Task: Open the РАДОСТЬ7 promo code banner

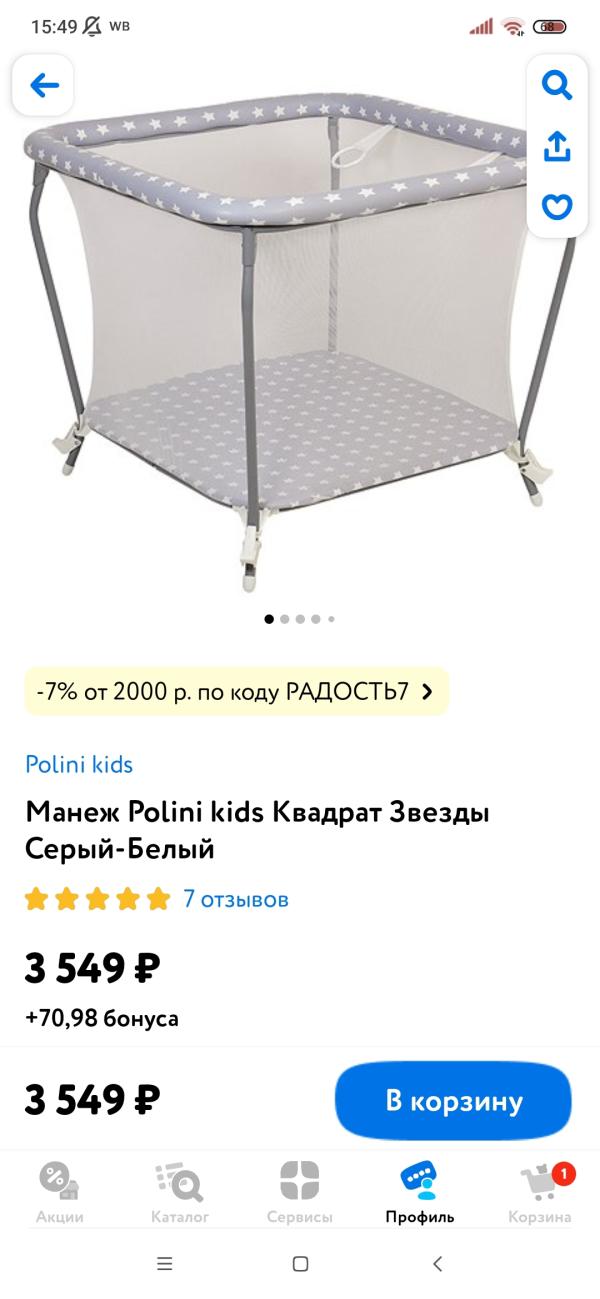Action: tap(236, 691)
